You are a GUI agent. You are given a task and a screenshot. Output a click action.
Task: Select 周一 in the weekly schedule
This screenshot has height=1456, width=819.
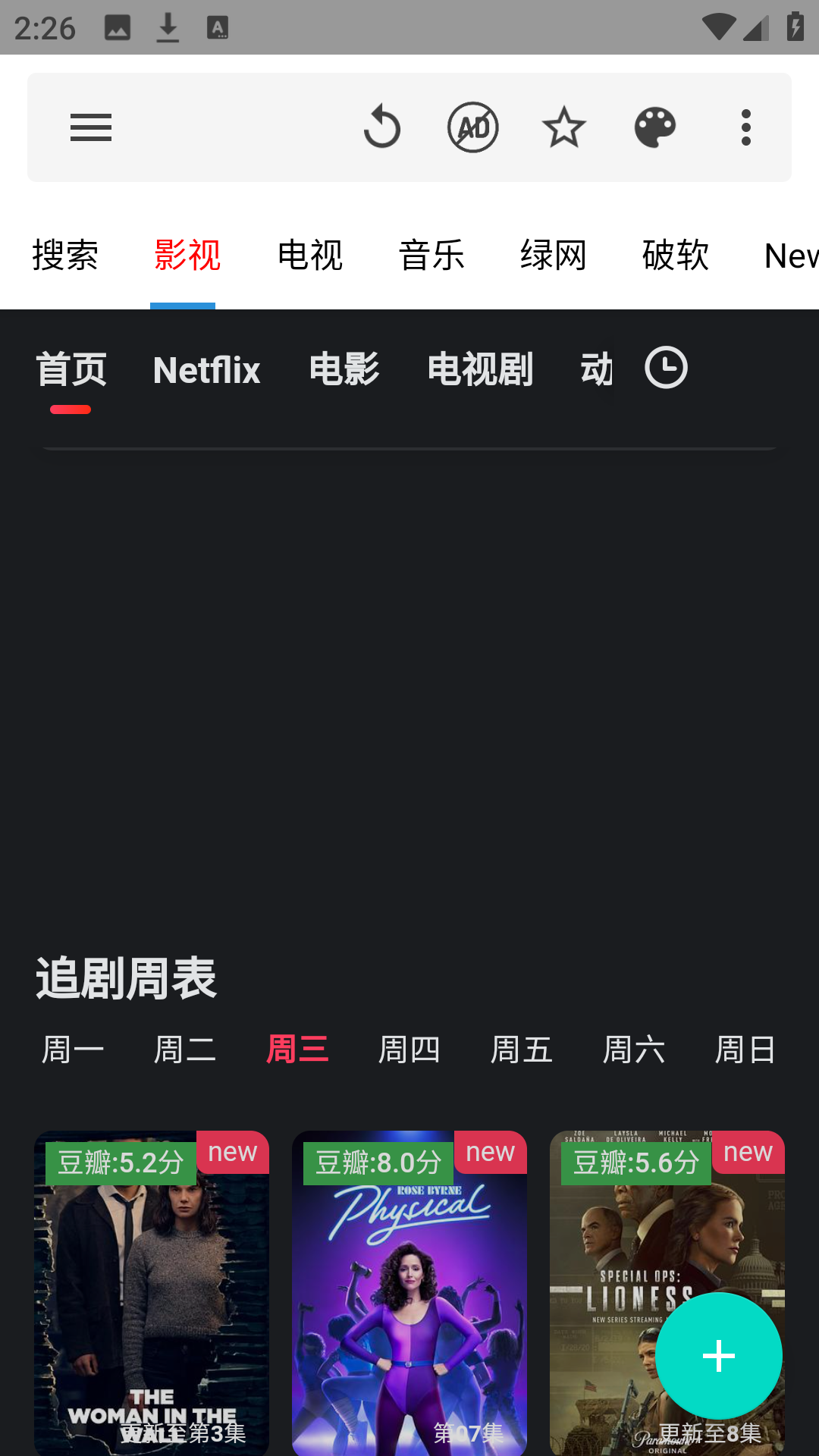pos(73,1050)
